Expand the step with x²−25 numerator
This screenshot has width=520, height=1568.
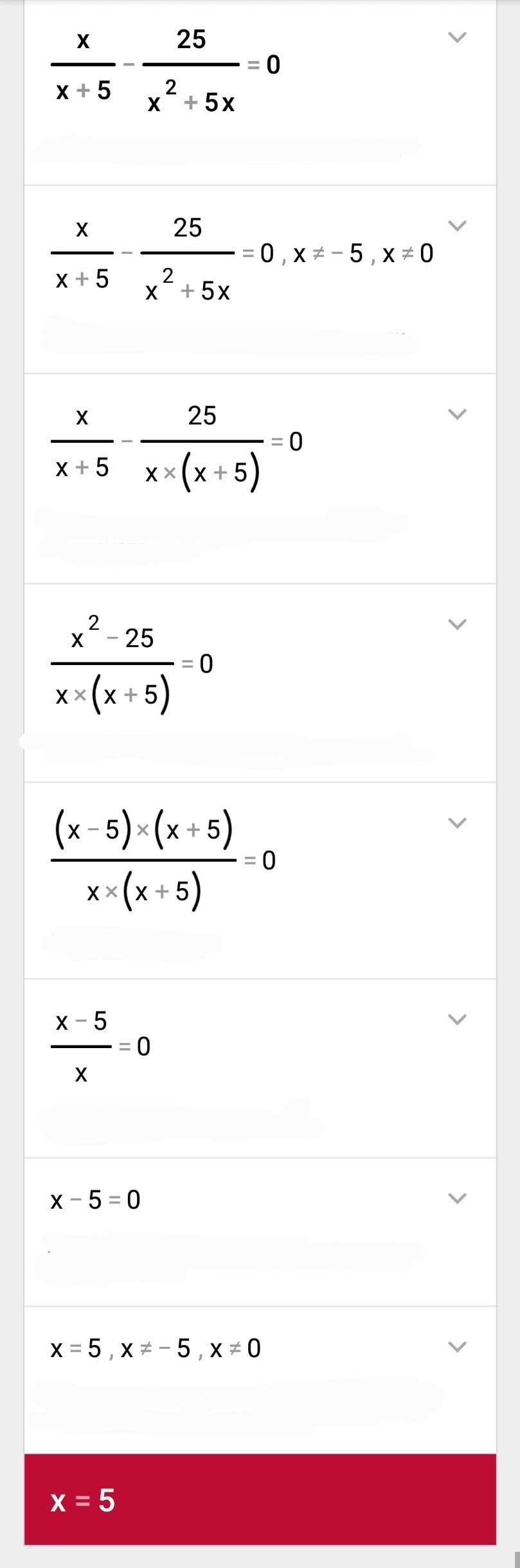(x=456, y=624)
